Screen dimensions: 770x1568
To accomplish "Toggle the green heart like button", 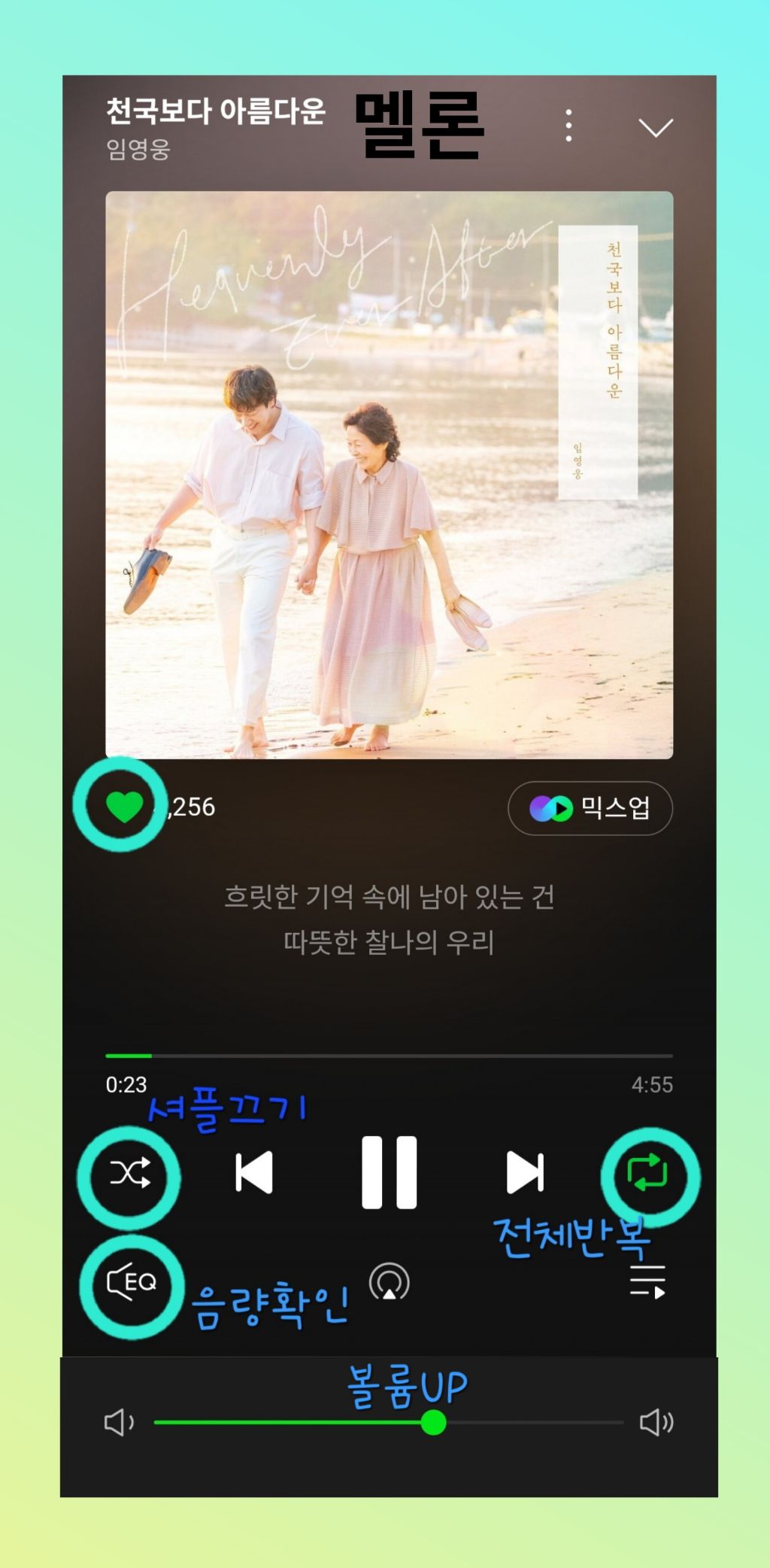I will click(124, 807).
